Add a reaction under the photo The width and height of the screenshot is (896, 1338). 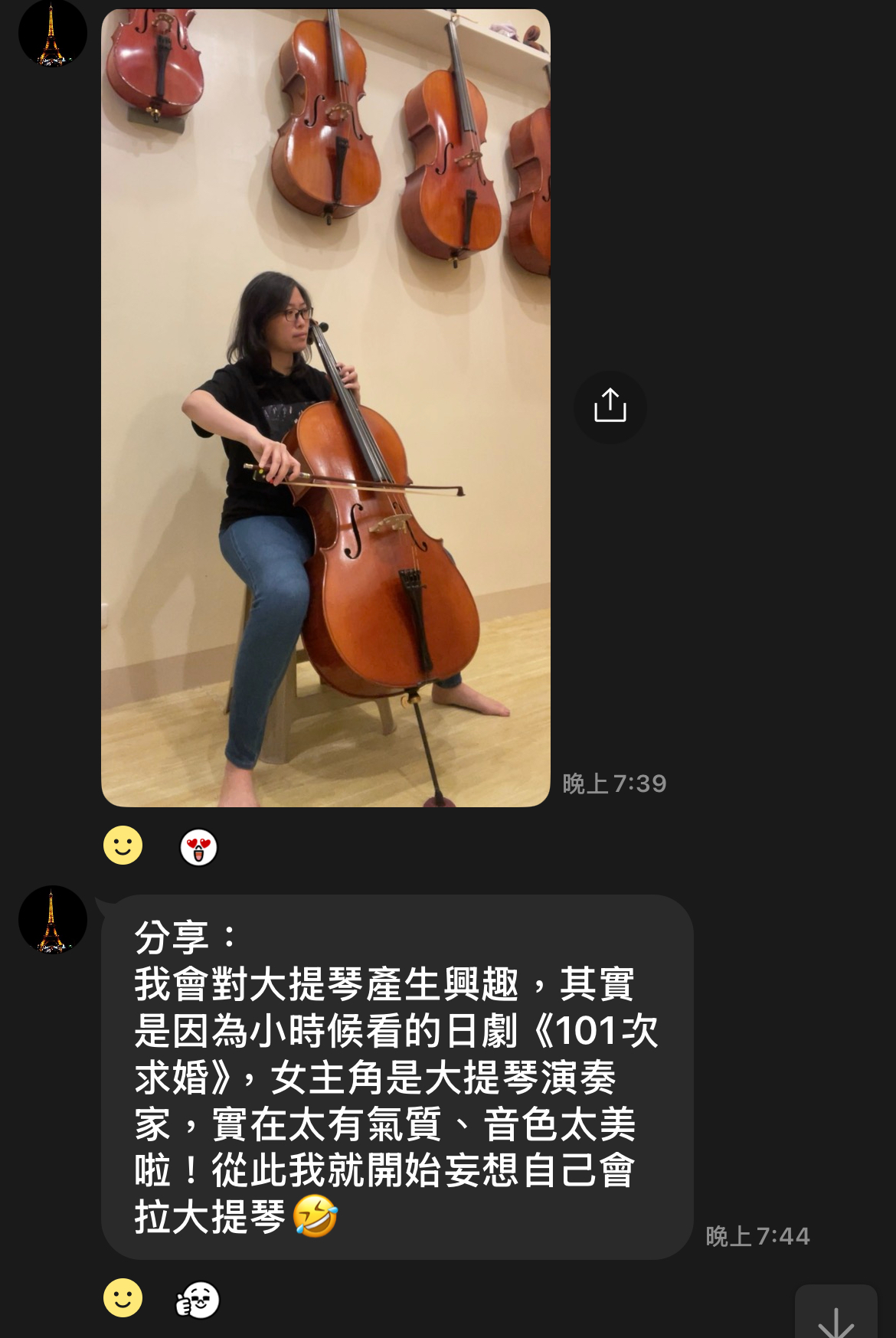(123, 846)
